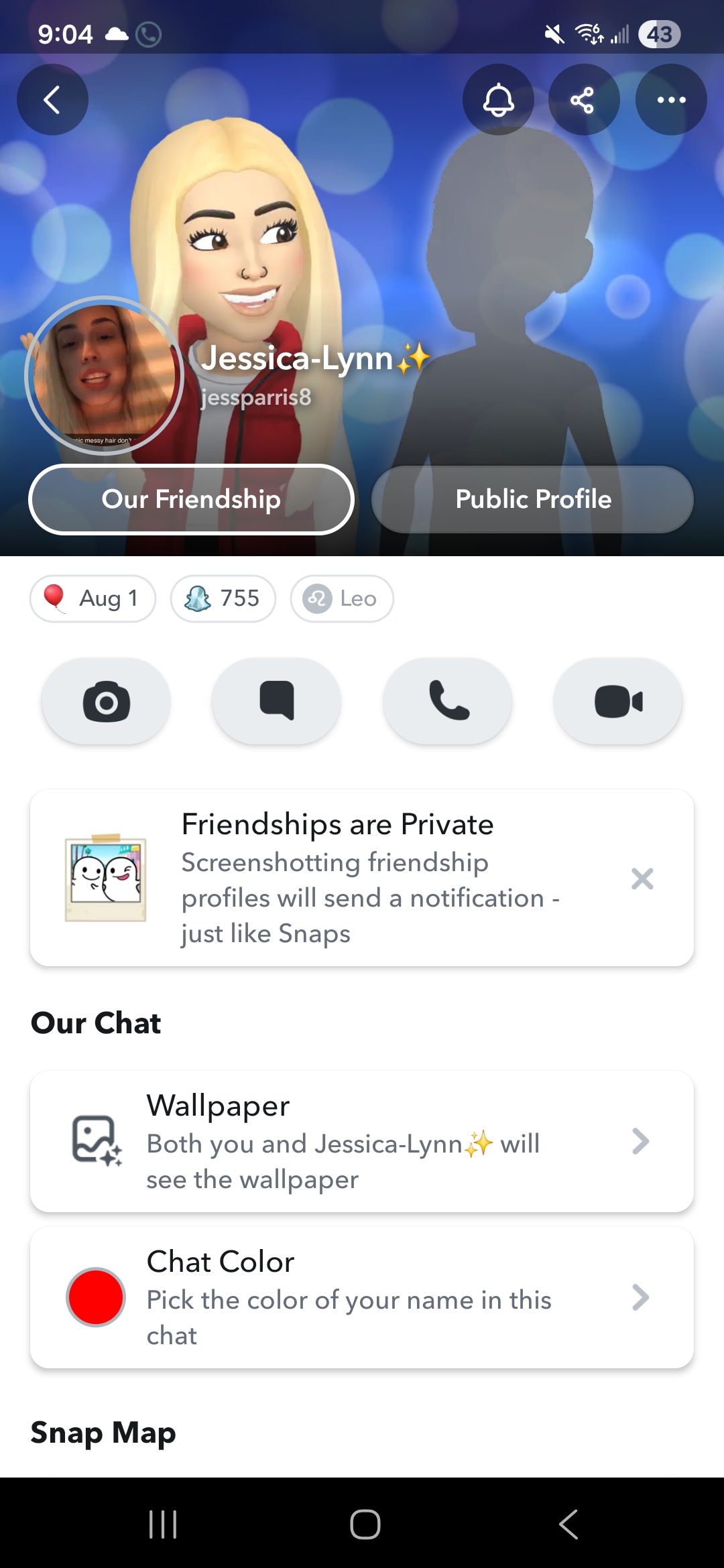Tap the Aug 1 birthday chip

pos(93,598)
